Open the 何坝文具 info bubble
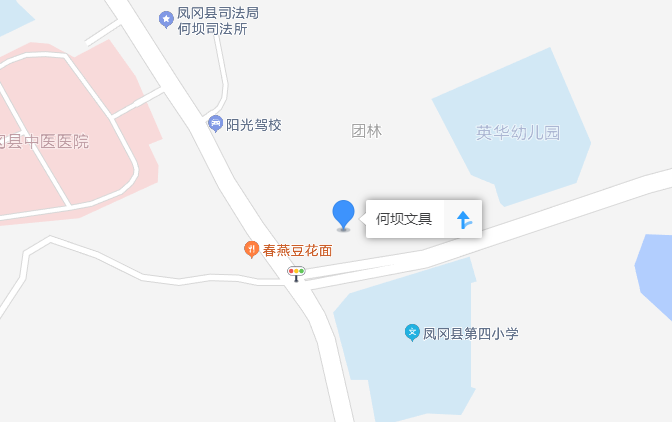 coord(404,219)
